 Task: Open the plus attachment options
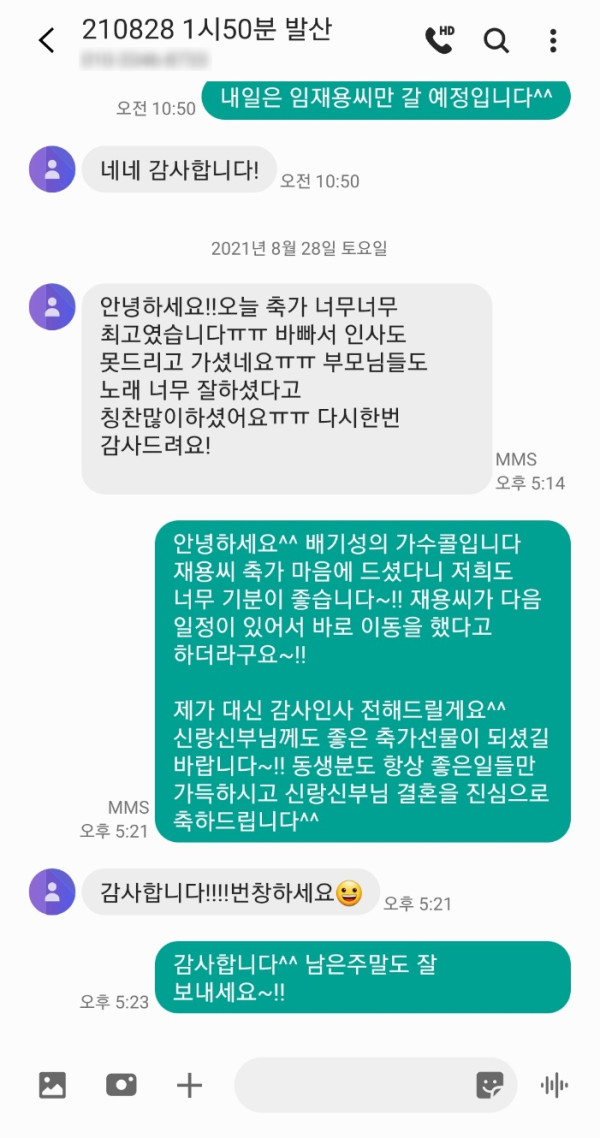pyautogui.click(x=189, y=1085)
